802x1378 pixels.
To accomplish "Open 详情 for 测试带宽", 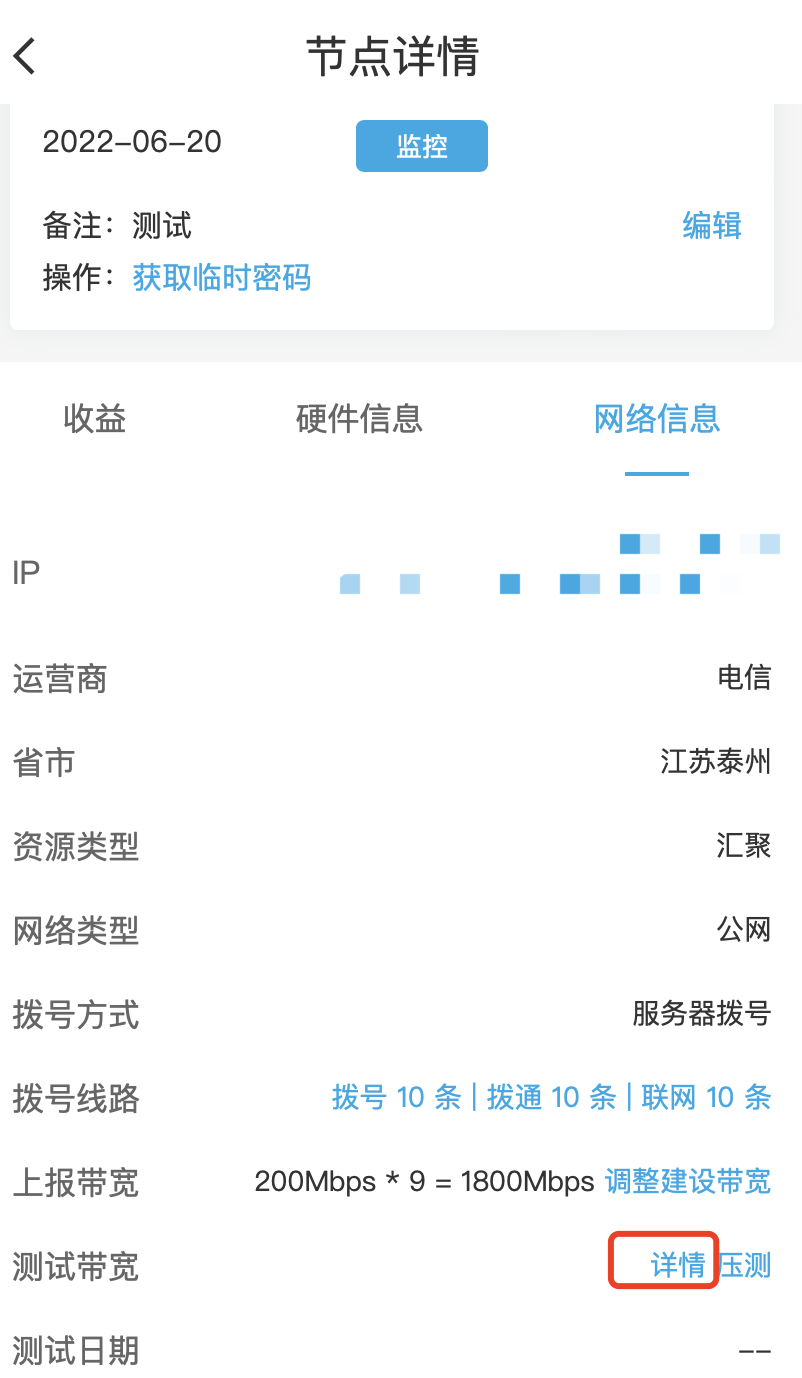I will (678, 1266).
